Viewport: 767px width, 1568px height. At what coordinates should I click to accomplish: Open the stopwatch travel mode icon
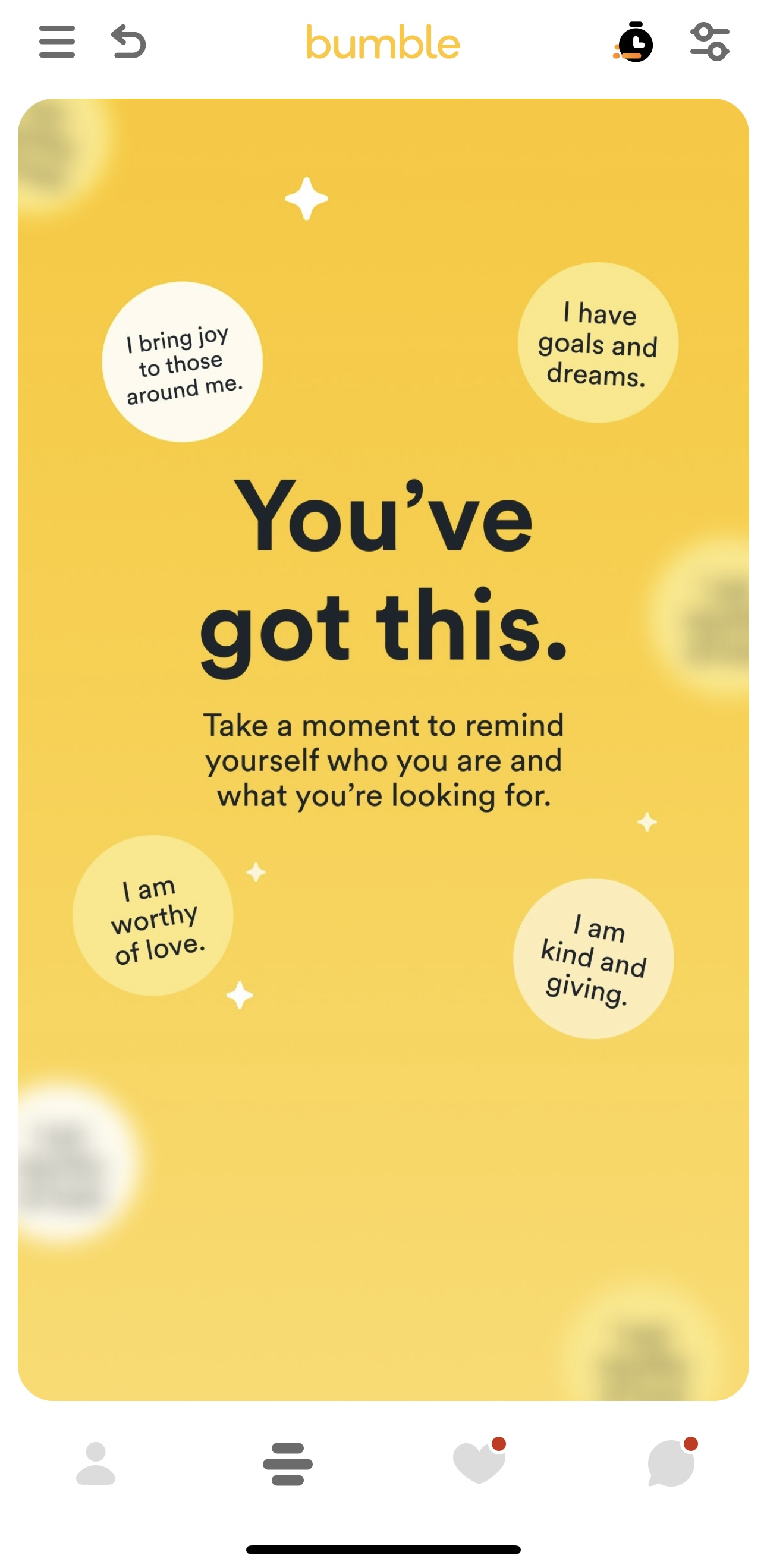coord(634,42)
